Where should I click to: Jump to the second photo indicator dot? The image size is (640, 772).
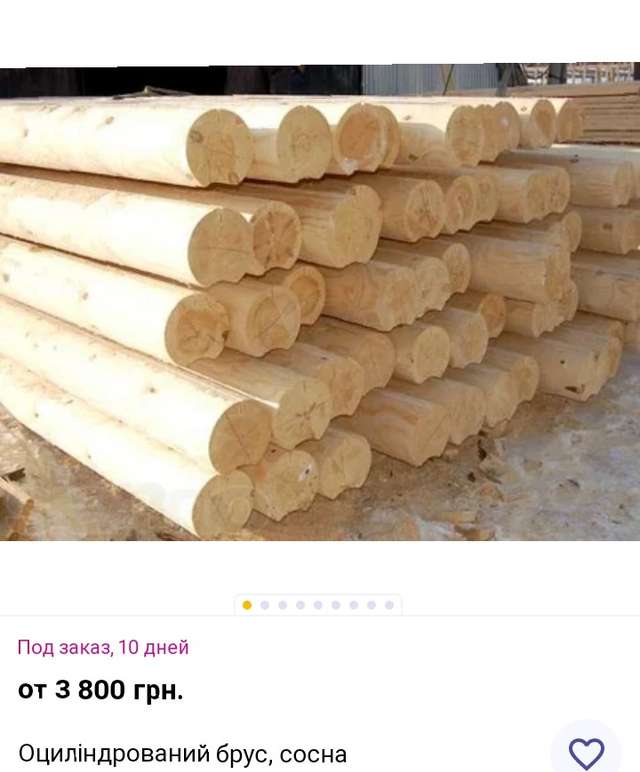pos(265,605)
